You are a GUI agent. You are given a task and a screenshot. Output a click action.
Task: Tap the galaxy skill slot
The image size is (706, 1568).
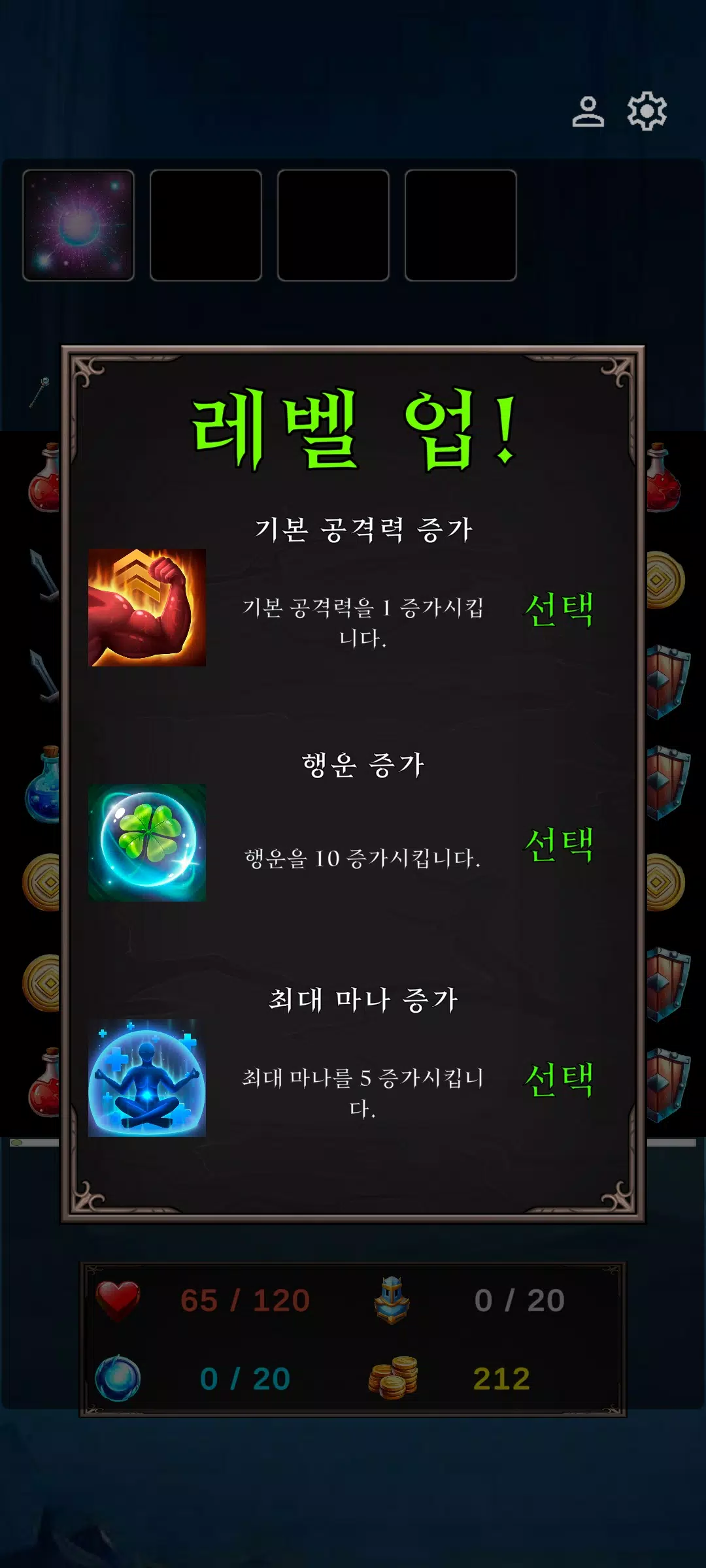(x=78, y=225)
